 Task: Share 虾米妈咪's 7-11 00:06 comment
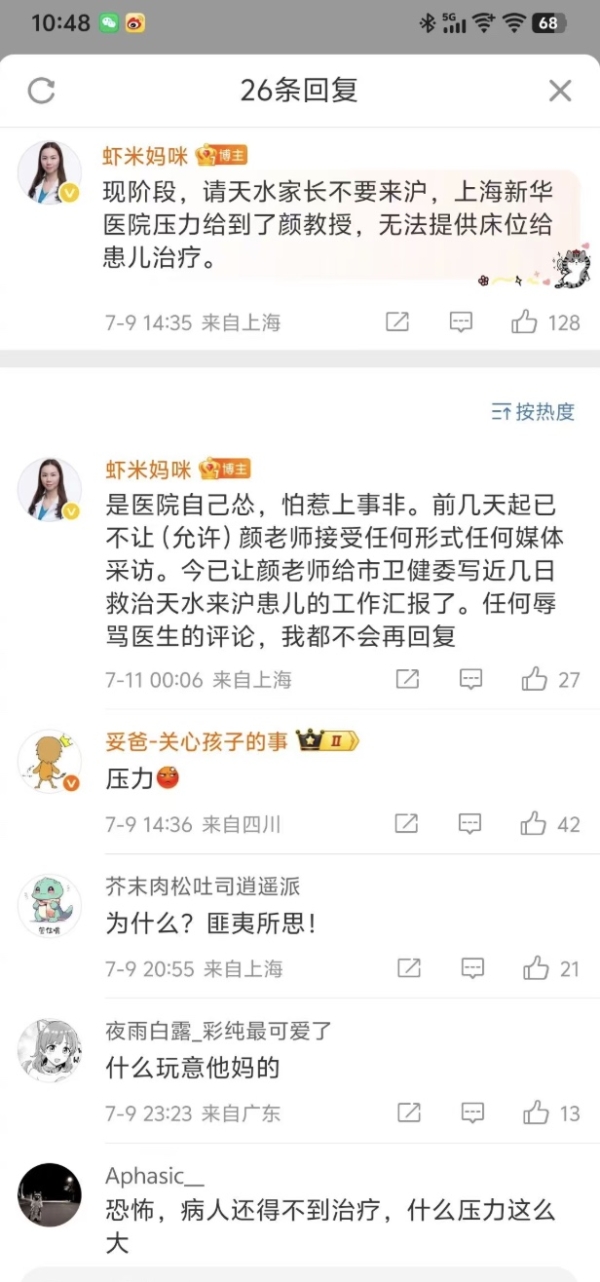click(x=407, y=680)
